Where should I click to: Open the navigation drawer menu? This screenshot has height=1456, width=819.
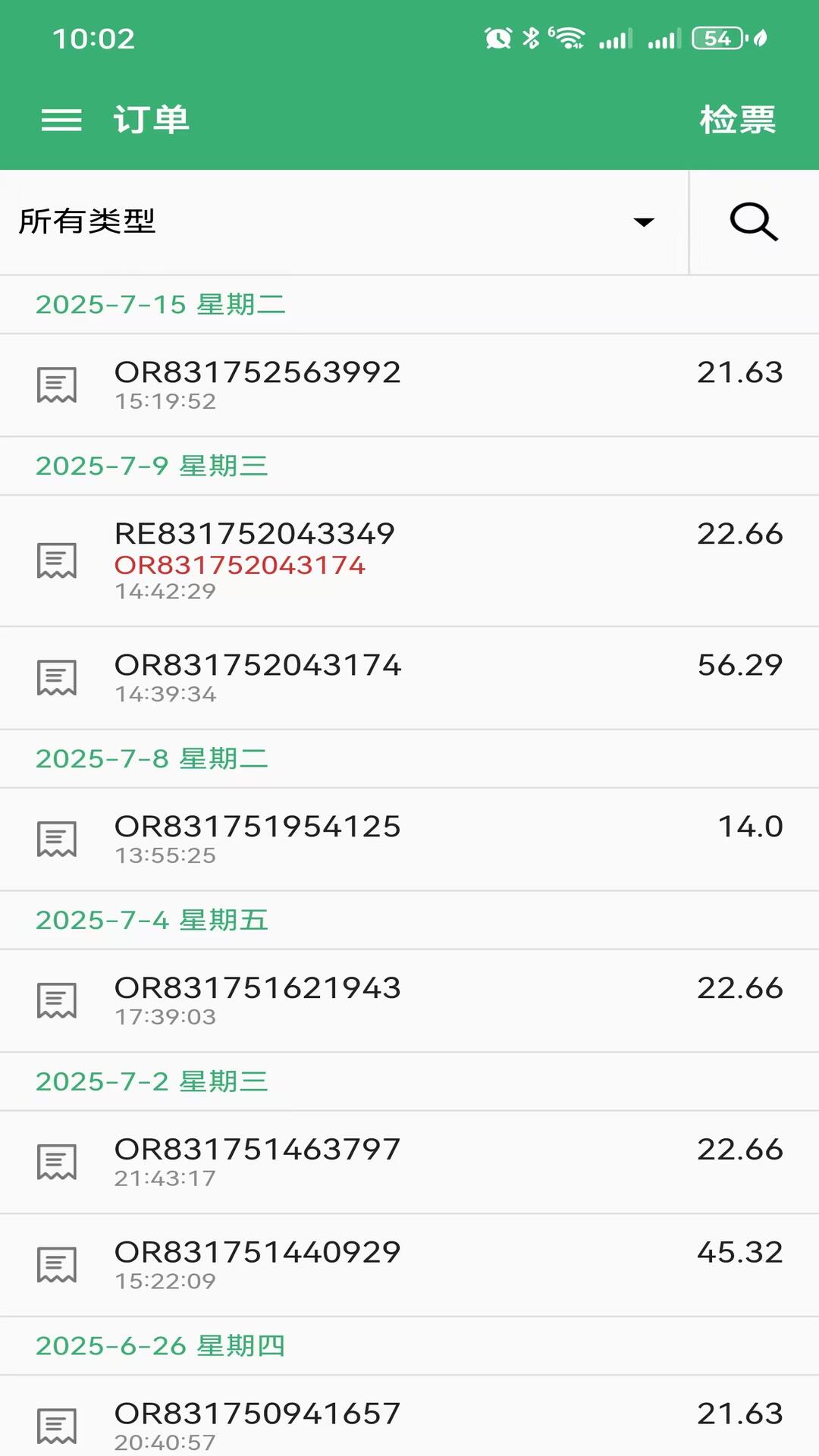tap(61, 120)
